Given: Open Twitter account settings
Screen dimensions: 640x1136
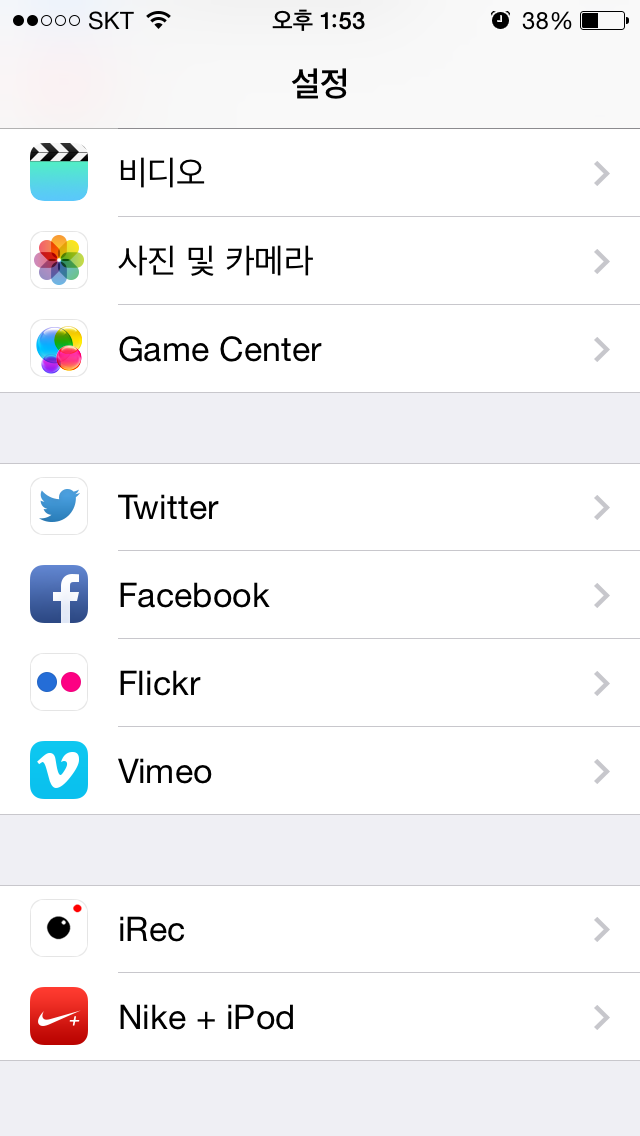Looking at the screenshot, I should (x=320, y=507).
